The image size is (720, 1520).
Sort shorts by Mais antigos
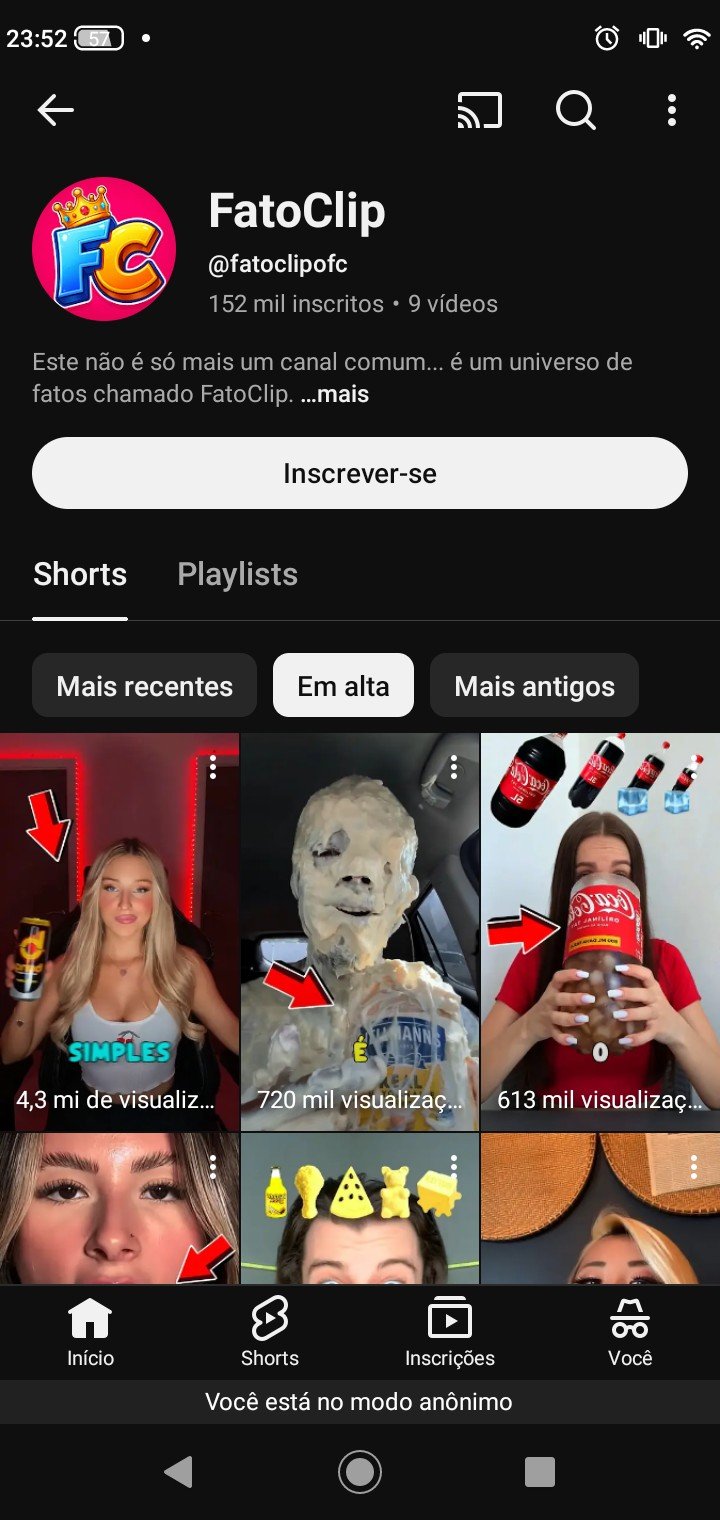click(x=534, y=686)
